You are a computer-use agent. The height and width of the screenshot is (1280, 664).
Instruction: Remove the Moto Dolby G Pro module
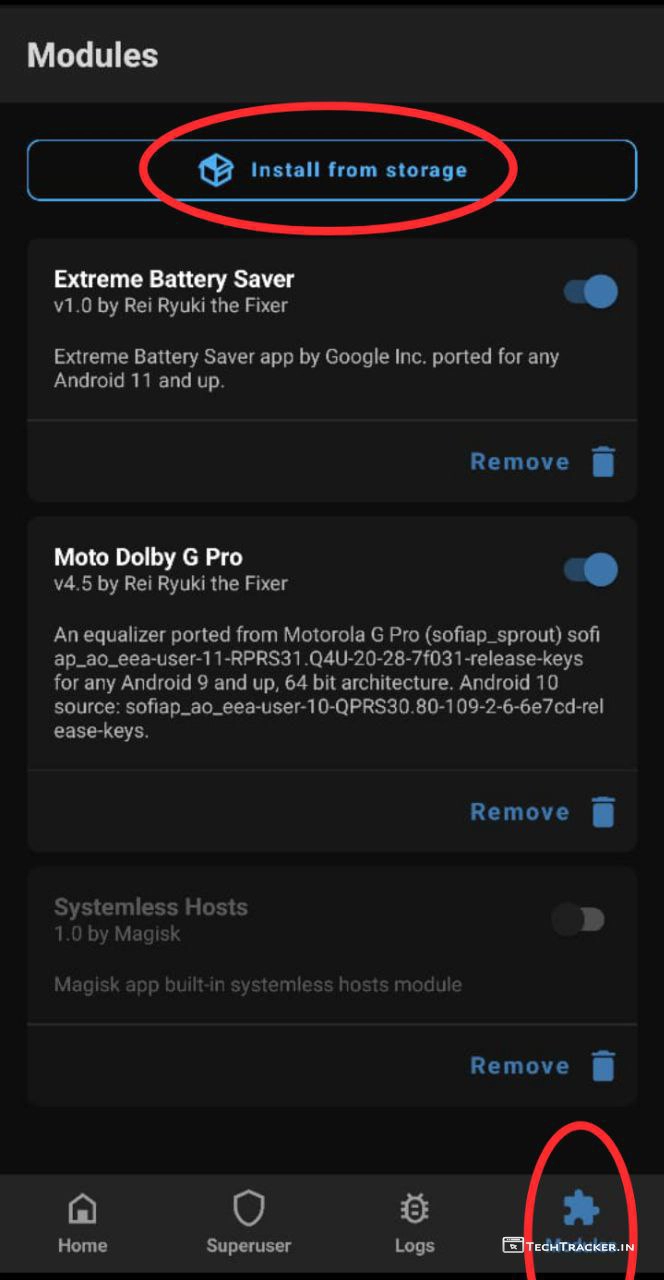point(543,812)
